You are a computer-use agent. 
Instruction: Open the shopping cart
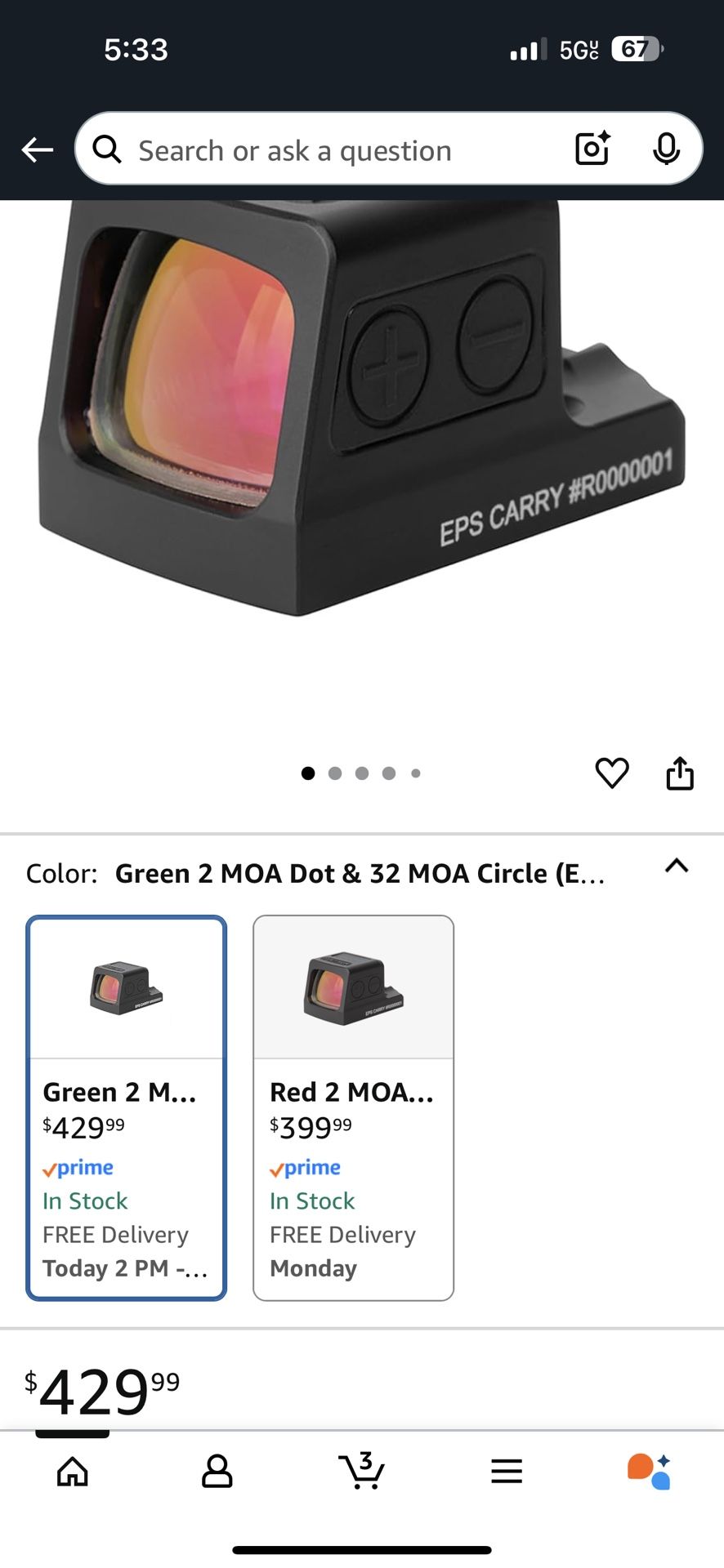(362, 1471)
